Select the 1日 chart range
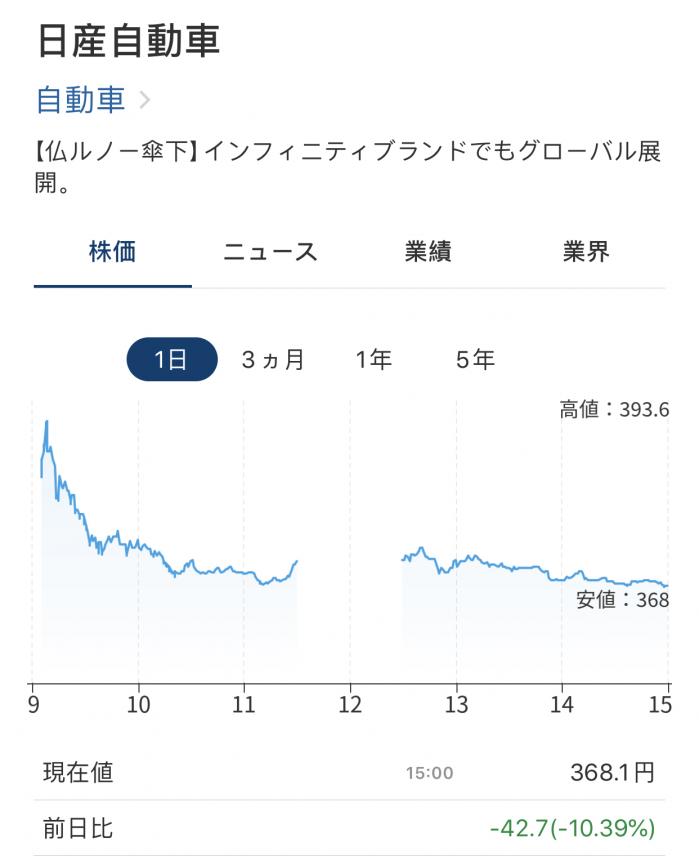 pyautogui.click(x=172, y=360)
